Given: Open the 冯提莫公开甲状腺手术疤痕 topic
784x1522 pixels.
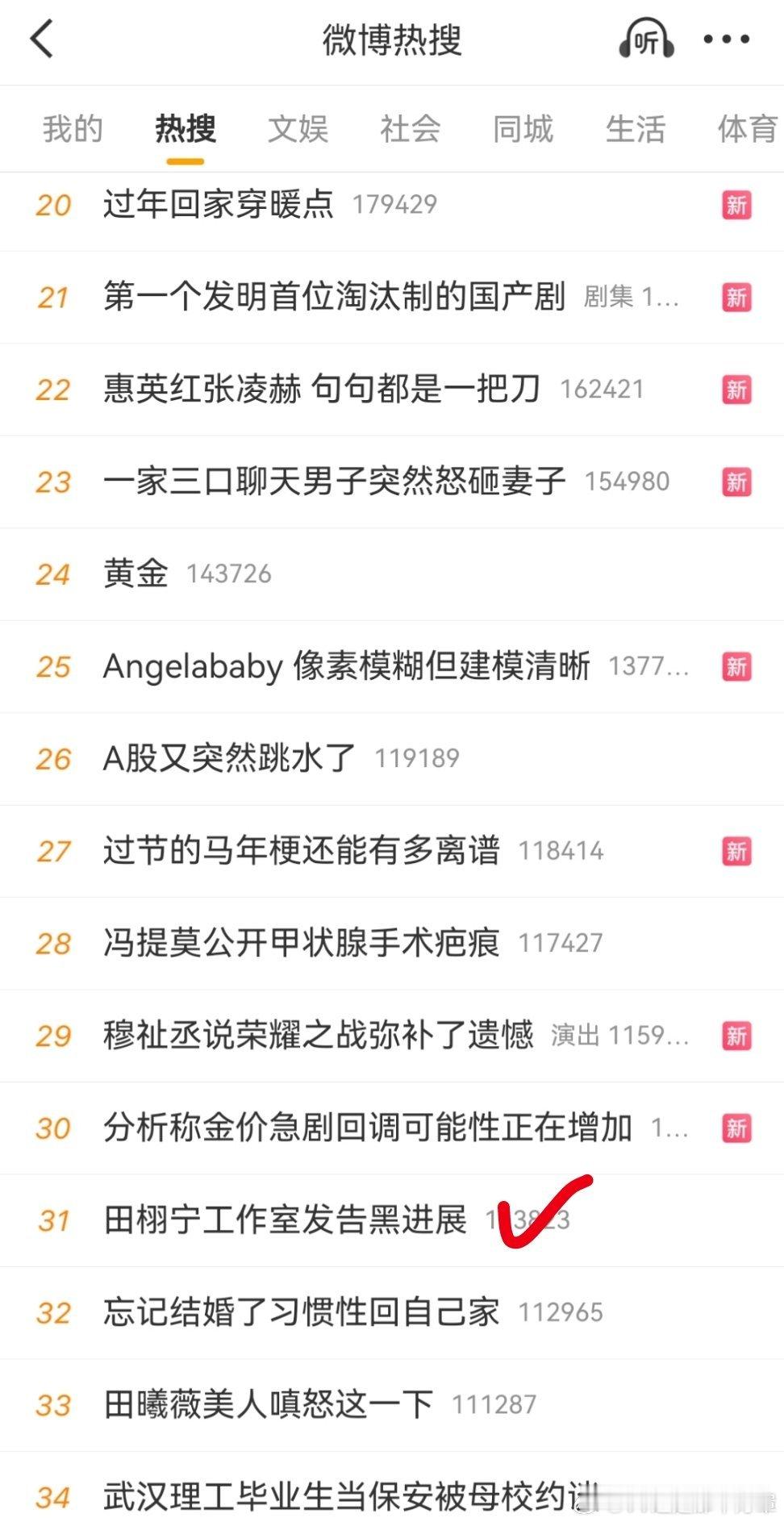Looking at the screenshot, I should point(302,943).
